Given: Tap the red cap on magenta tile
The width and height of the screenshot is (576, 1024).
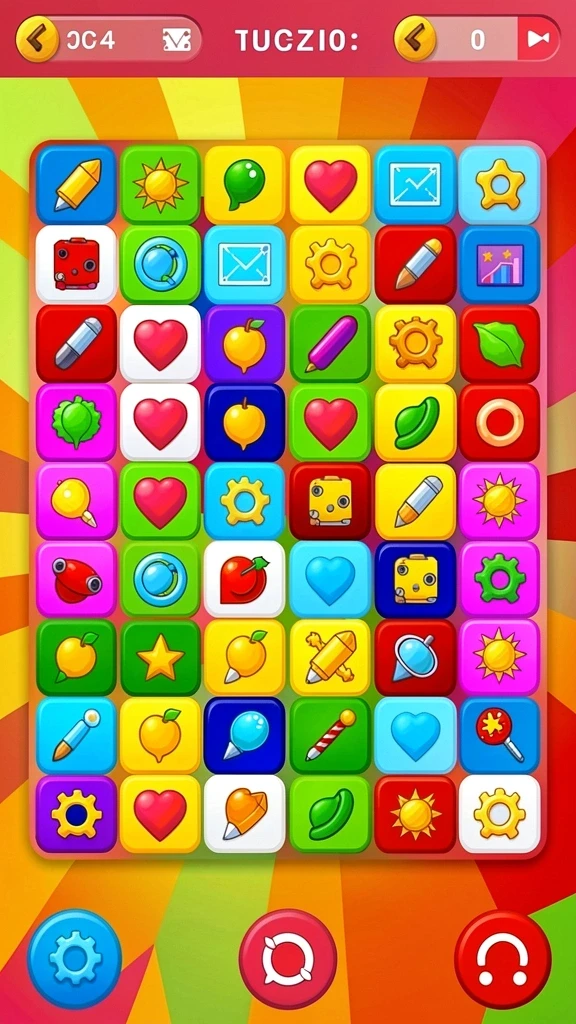Looking at the screenshot, I should pyautogui.click(x=76, y=579).
